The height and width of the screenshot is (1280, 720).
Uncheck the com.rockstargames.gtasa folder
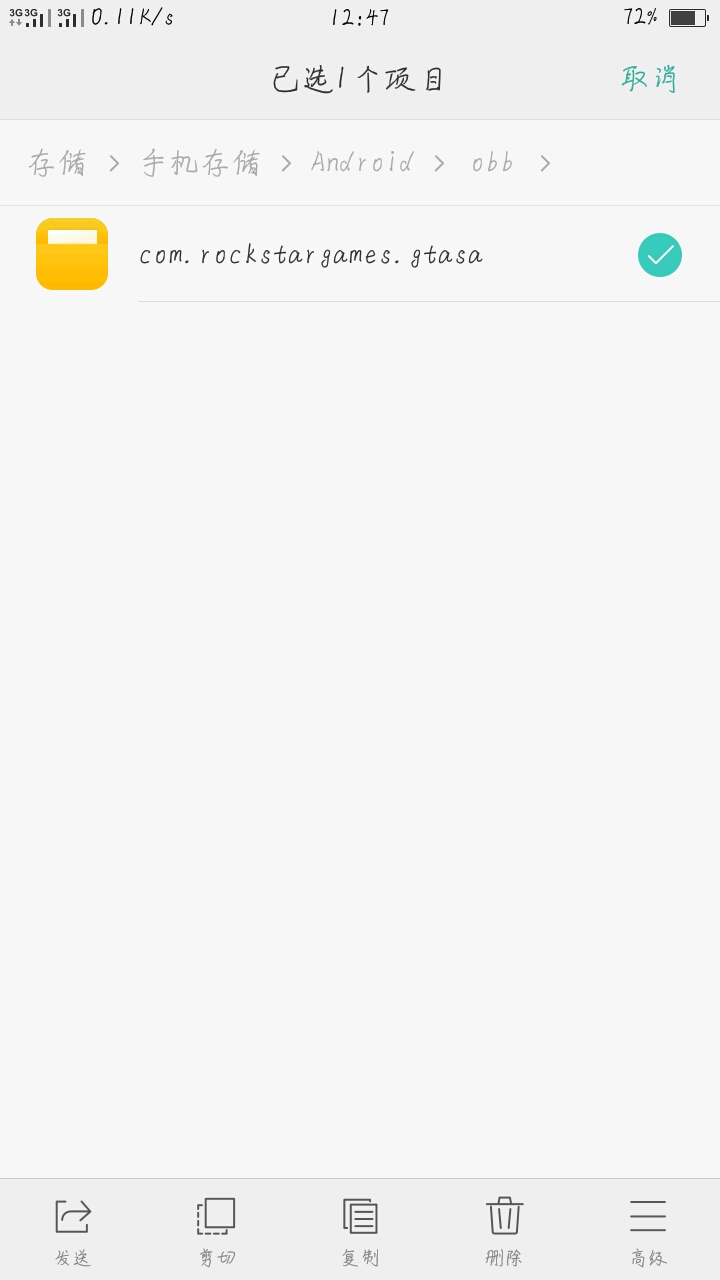pyautogui.click(x=659, y=255)
